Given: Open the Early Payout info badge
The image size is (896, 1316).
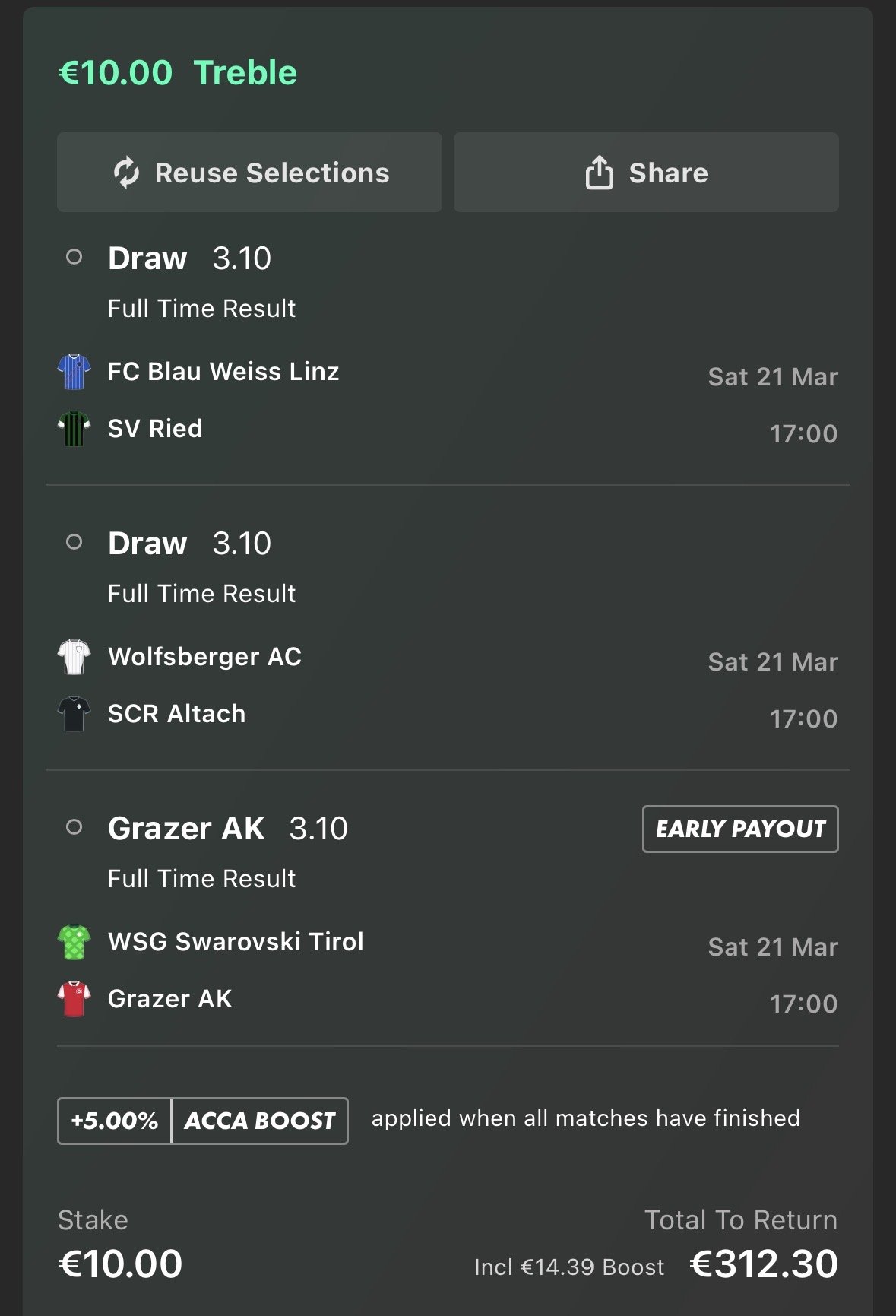Looking at the screenshot, I should (x=739, y=829).
